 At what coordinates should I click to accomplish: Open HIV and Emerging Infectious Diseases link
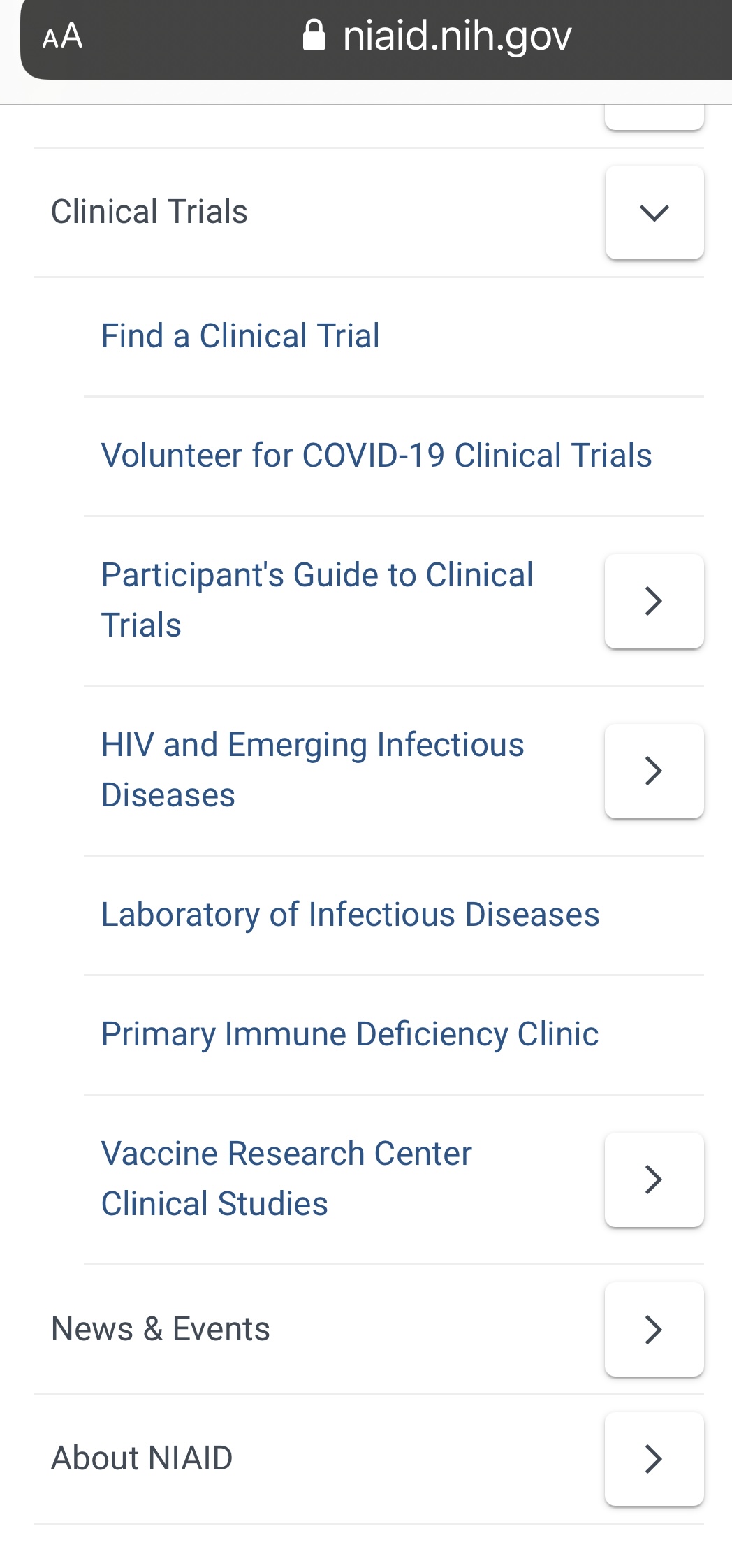pyautogui.click(x=312, y=770)
